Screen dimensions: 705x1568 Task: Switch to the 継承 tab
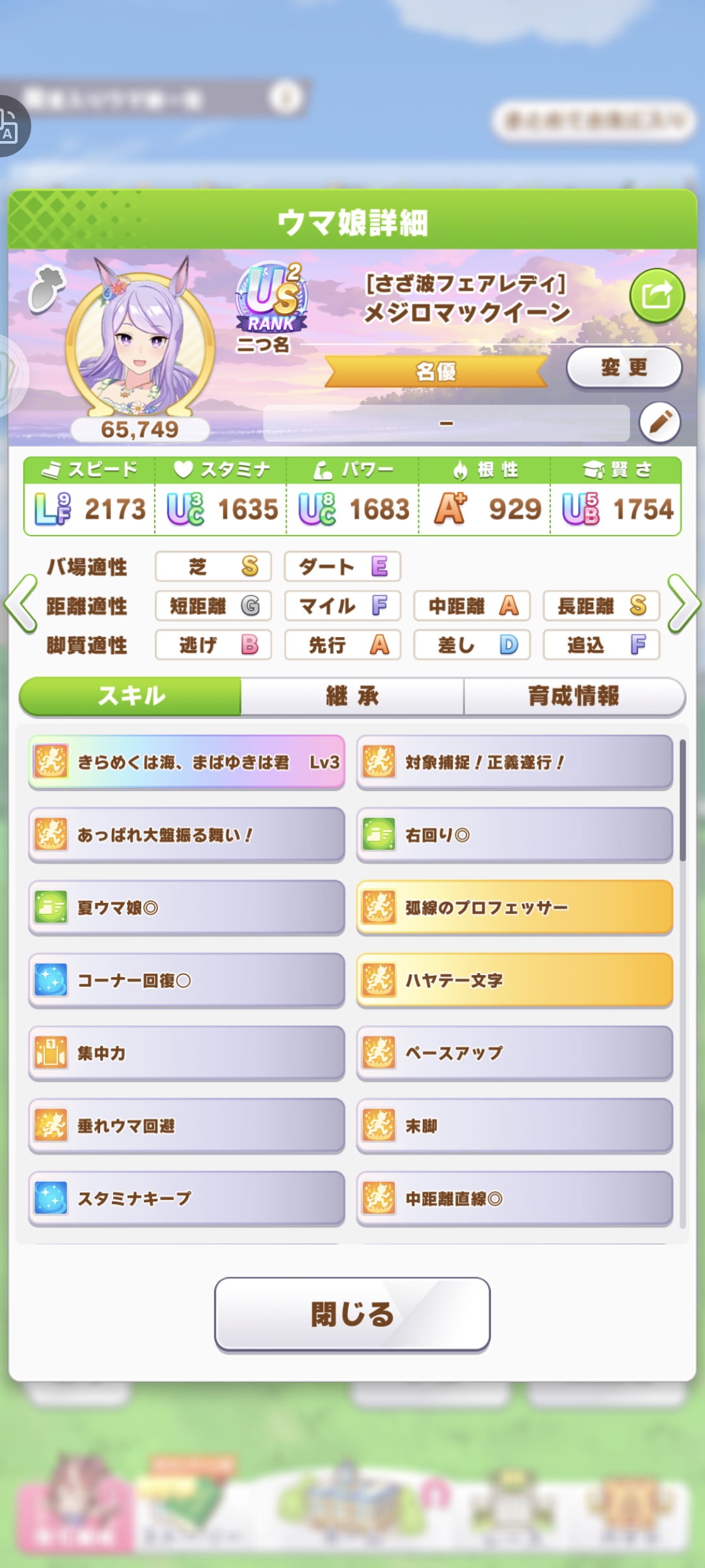pos(352,696)
